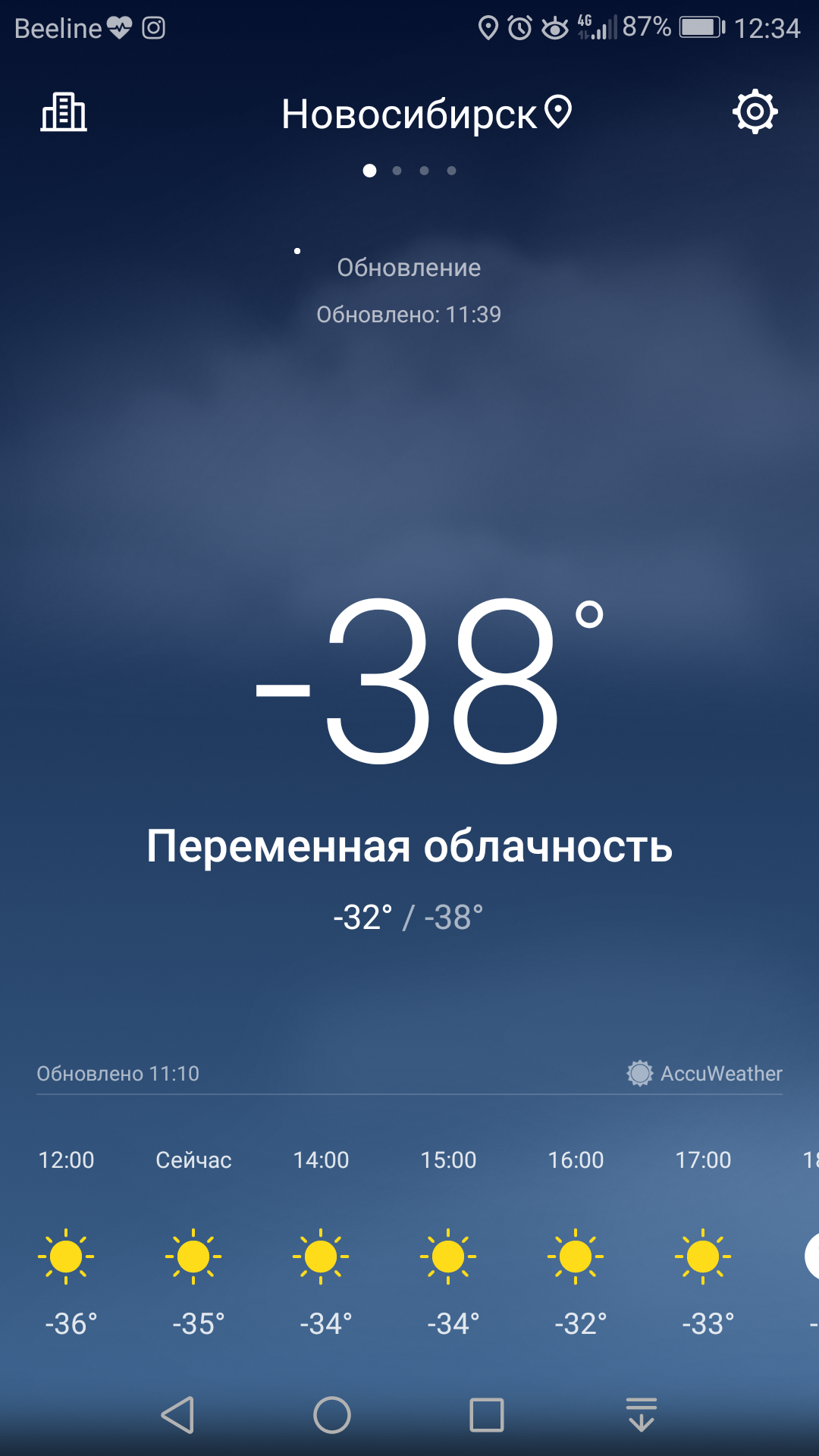Open the AccuWeather source link
819x1456 pixels.
(x=704, y=1073)
